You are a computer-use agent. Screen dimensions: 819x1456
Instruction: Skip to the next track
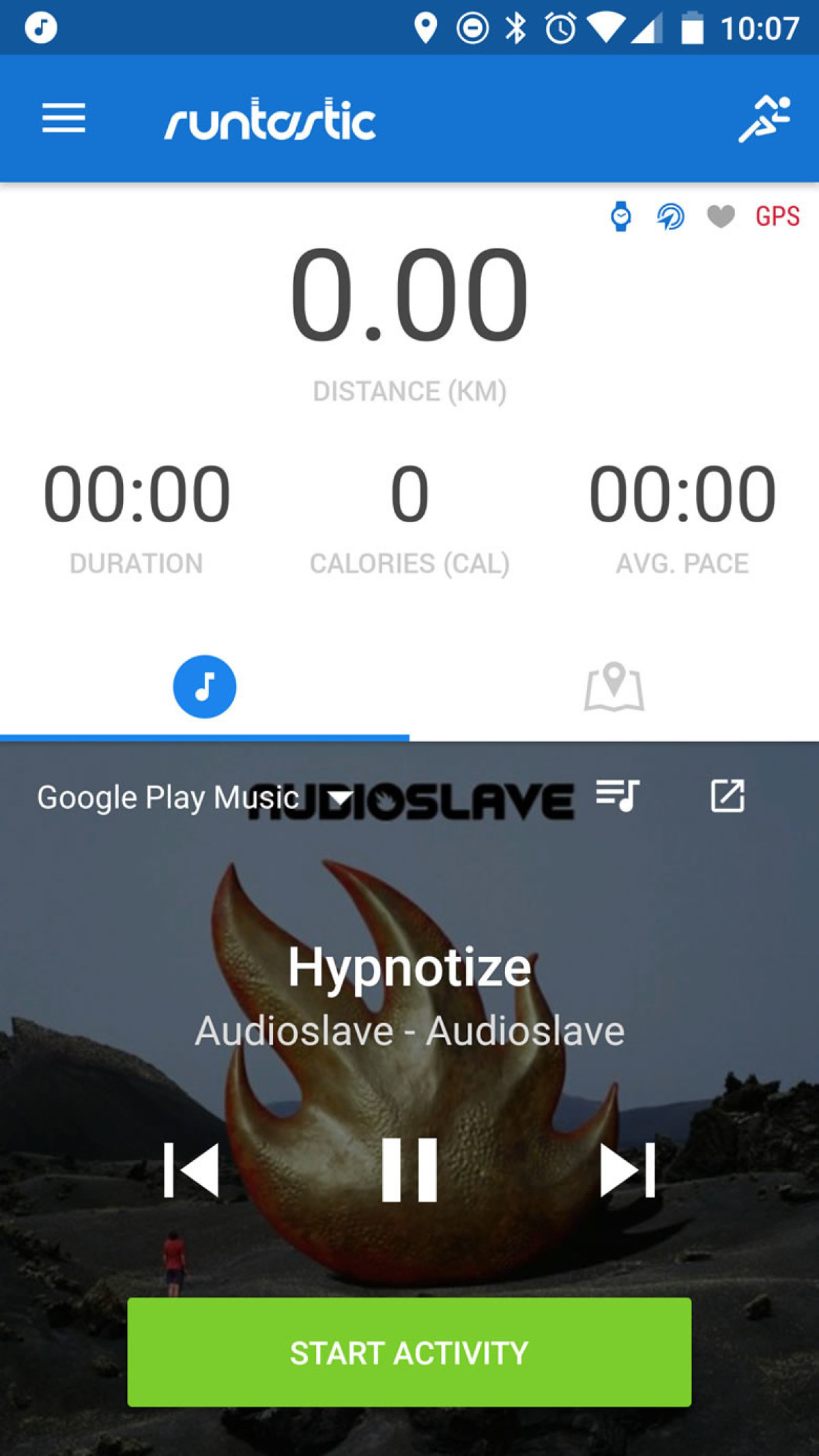[628, 1170]
